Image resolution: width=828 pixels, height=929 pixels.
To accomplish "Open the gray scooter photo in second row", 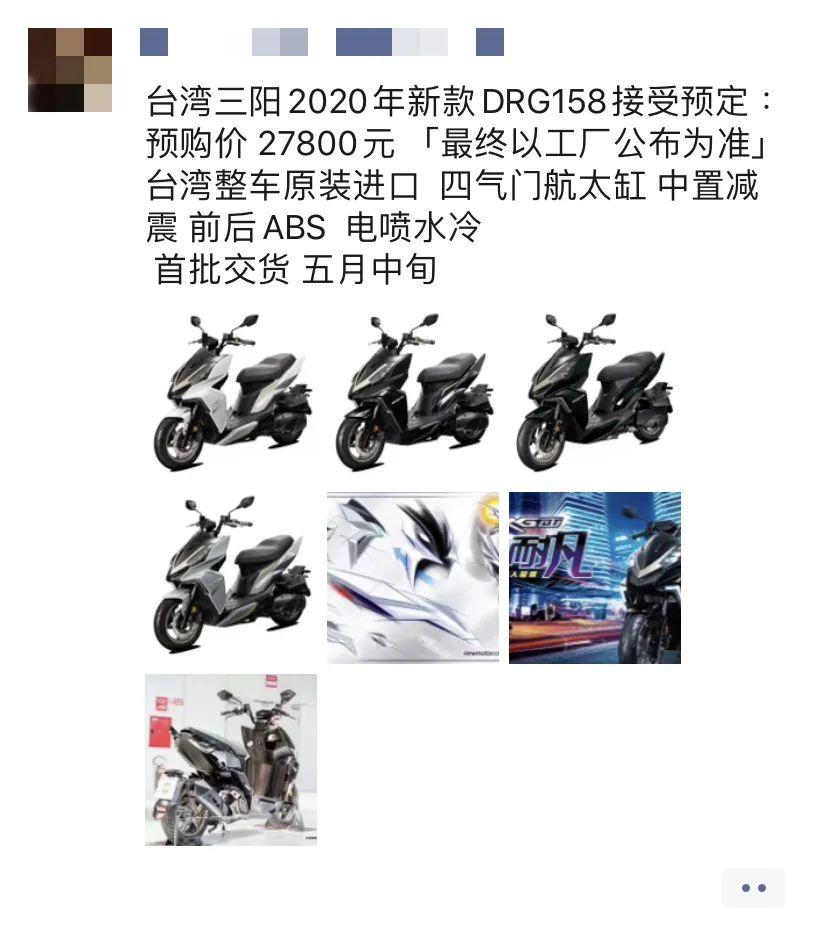I will click(x=231, y=575).
